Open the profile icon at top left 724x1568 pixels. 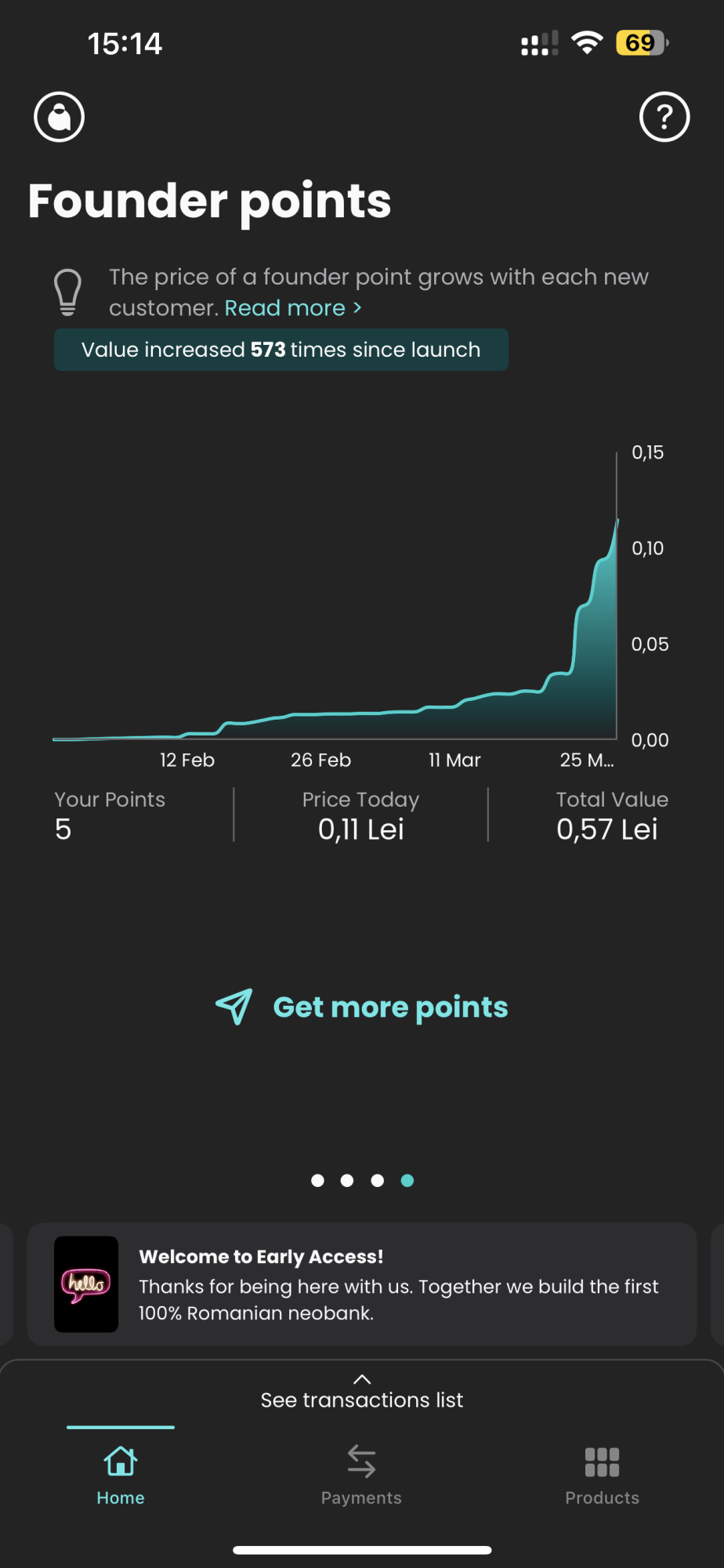(x=60, y=118)
